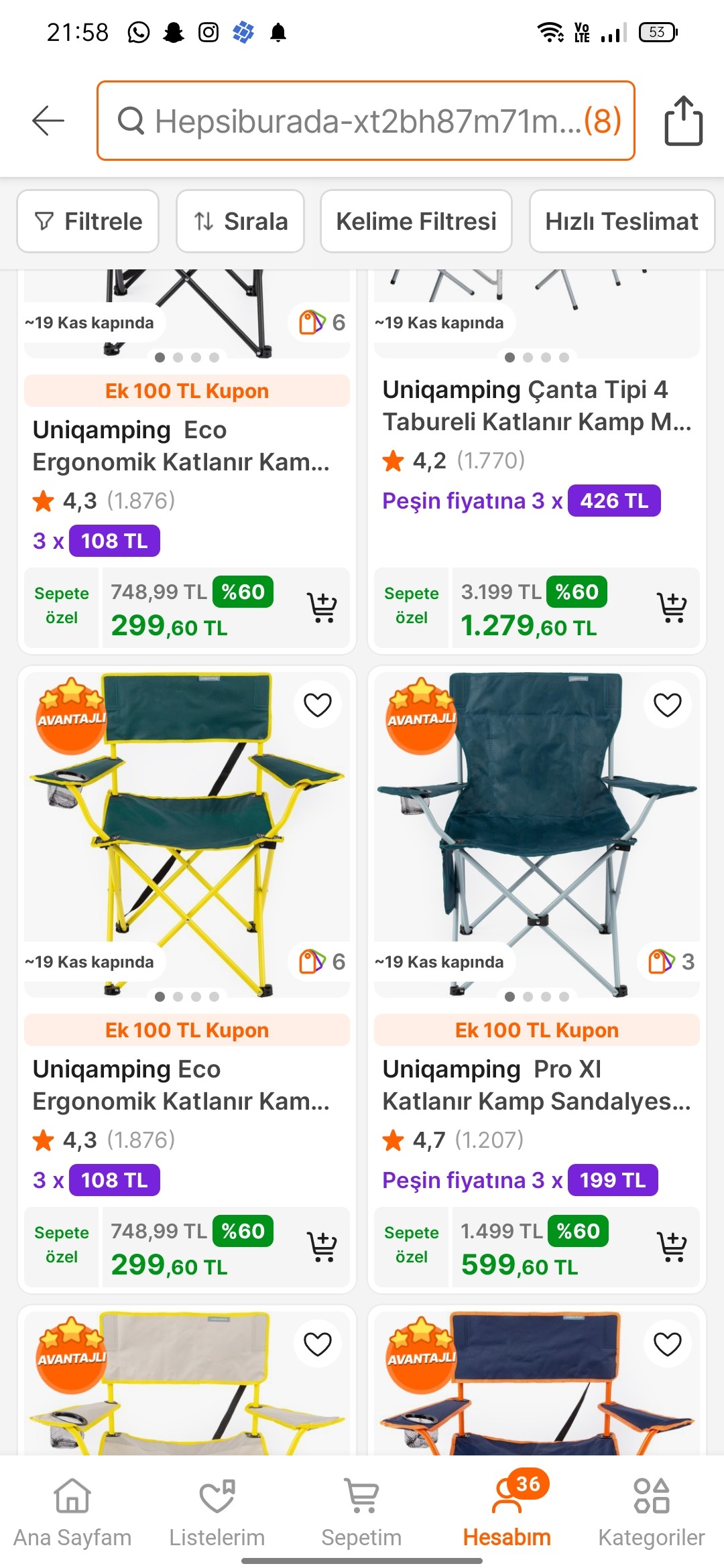Tap the price tag badge showing 6 campaigns
The height and width of the screenshot is (1568, 724).
click(x=323, y=962)
